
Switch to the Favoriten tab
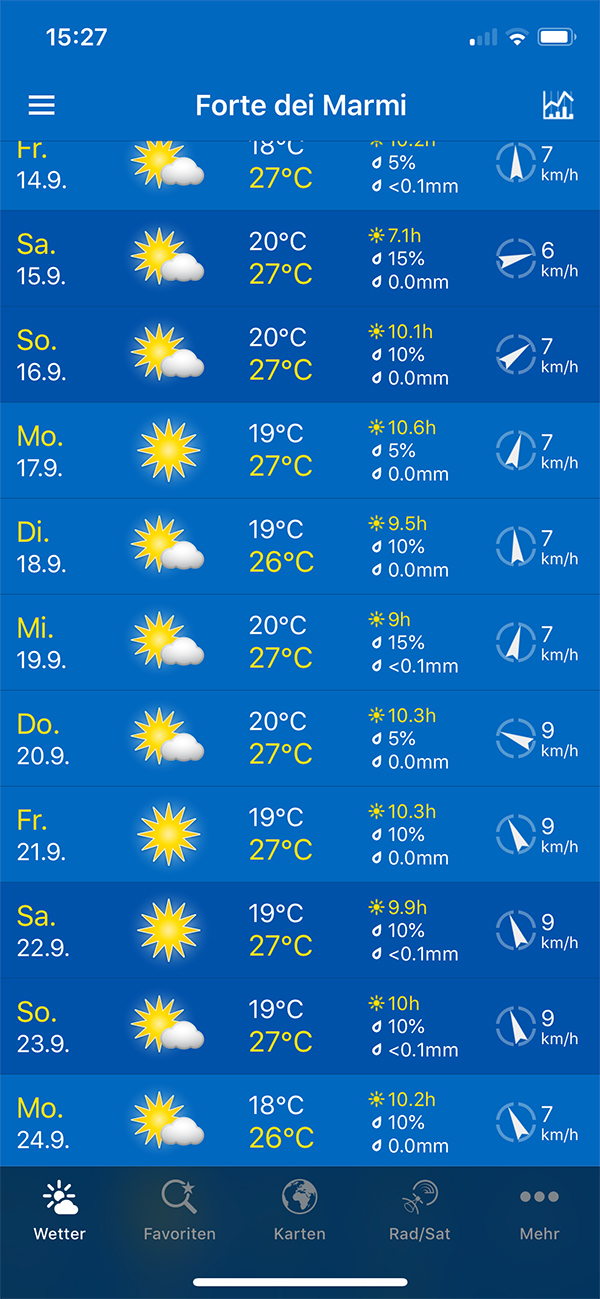pyautogui.click(x=180, y=1210)
